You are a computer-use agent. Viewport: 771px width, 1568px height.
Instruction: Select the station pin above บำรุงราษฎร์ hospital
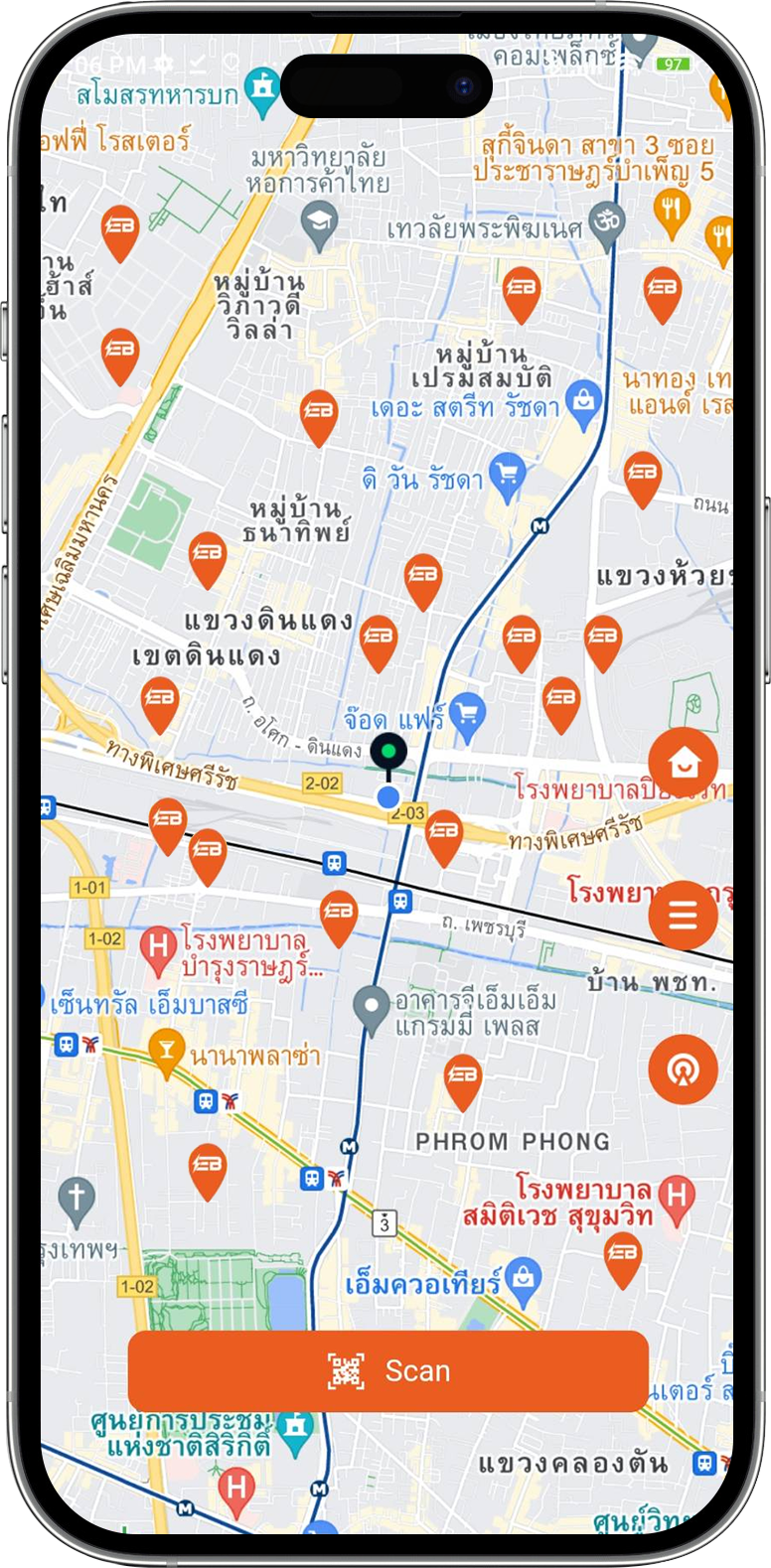point(338,913)
